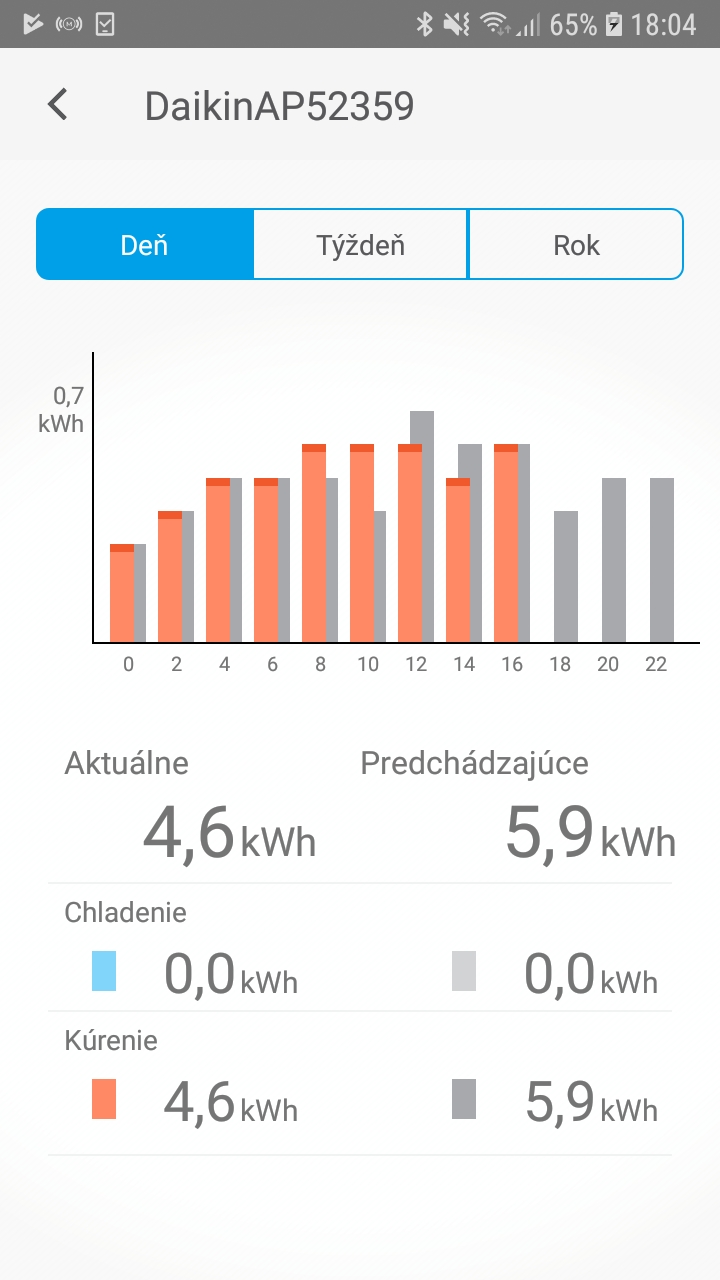Show the Rok energy statistics
This screenshot has height=1280, width=720.
click(576, 245)
